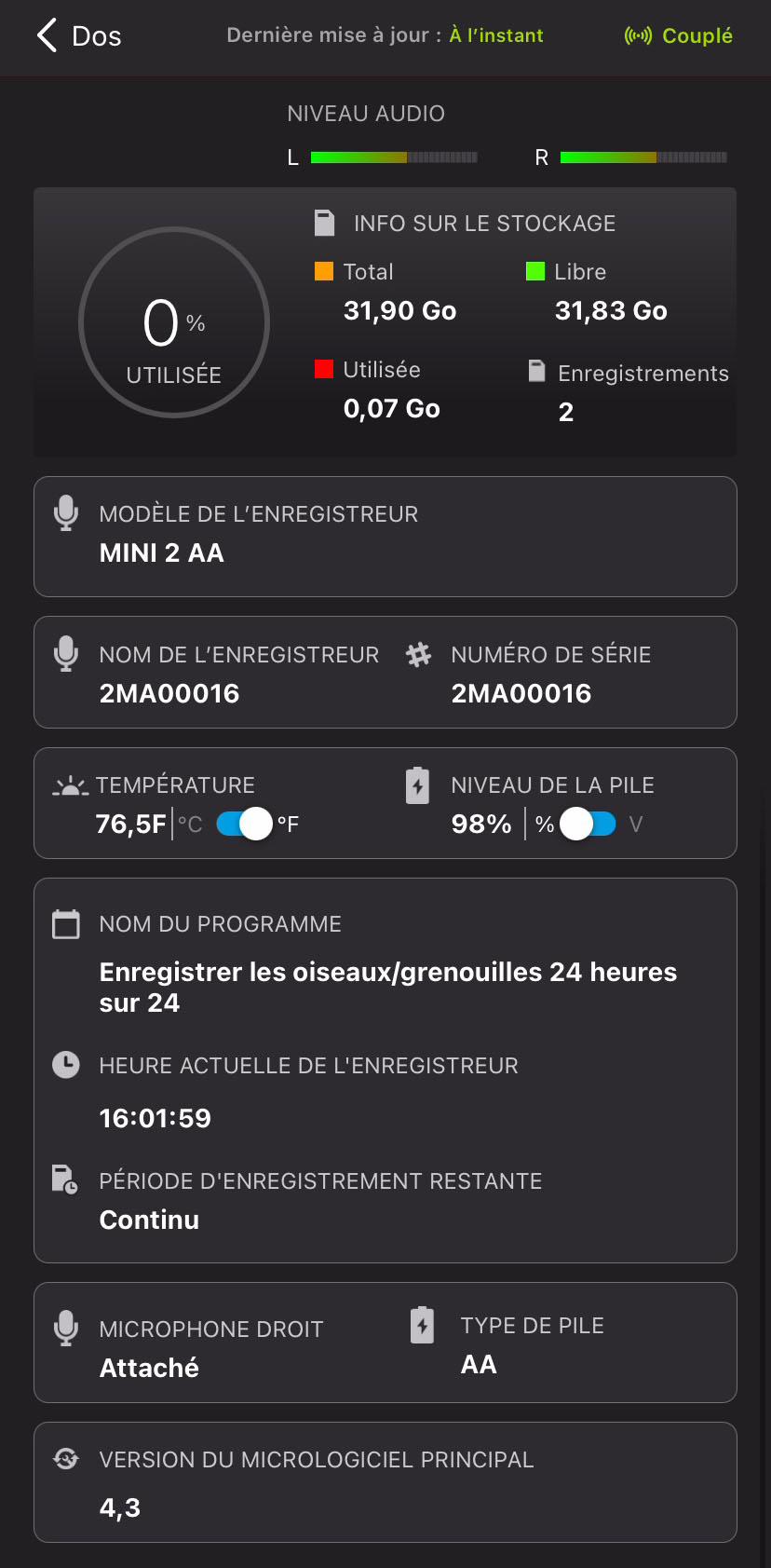Tap the puzzle icon next to NUMÉRO DE SÉRIE
The height and width of the screenshot is (1568, 771).
point(418,654)
